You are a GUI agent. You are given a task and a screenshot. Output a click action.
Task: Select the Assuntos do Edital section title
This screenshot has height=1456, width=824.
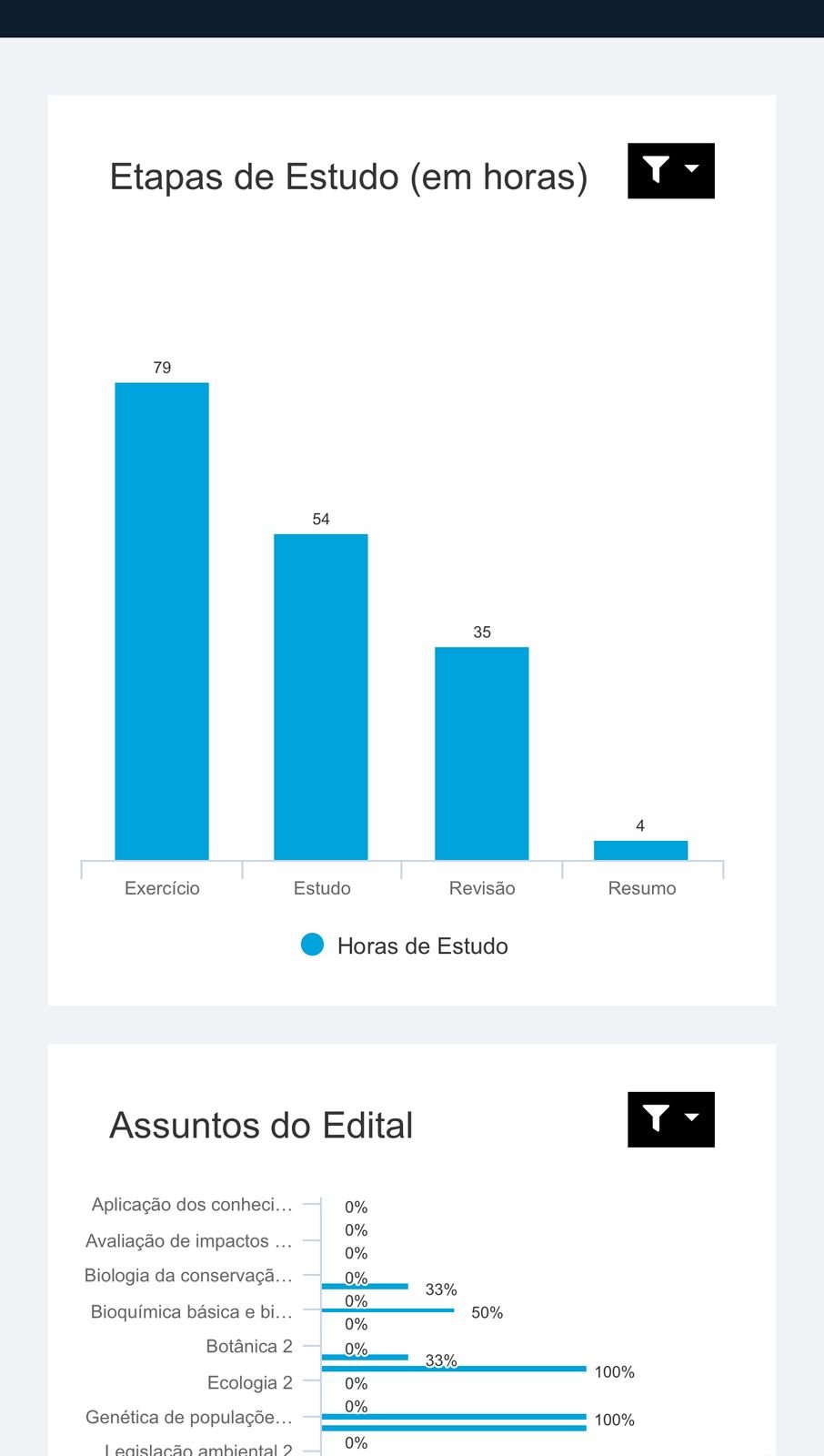261,1125
